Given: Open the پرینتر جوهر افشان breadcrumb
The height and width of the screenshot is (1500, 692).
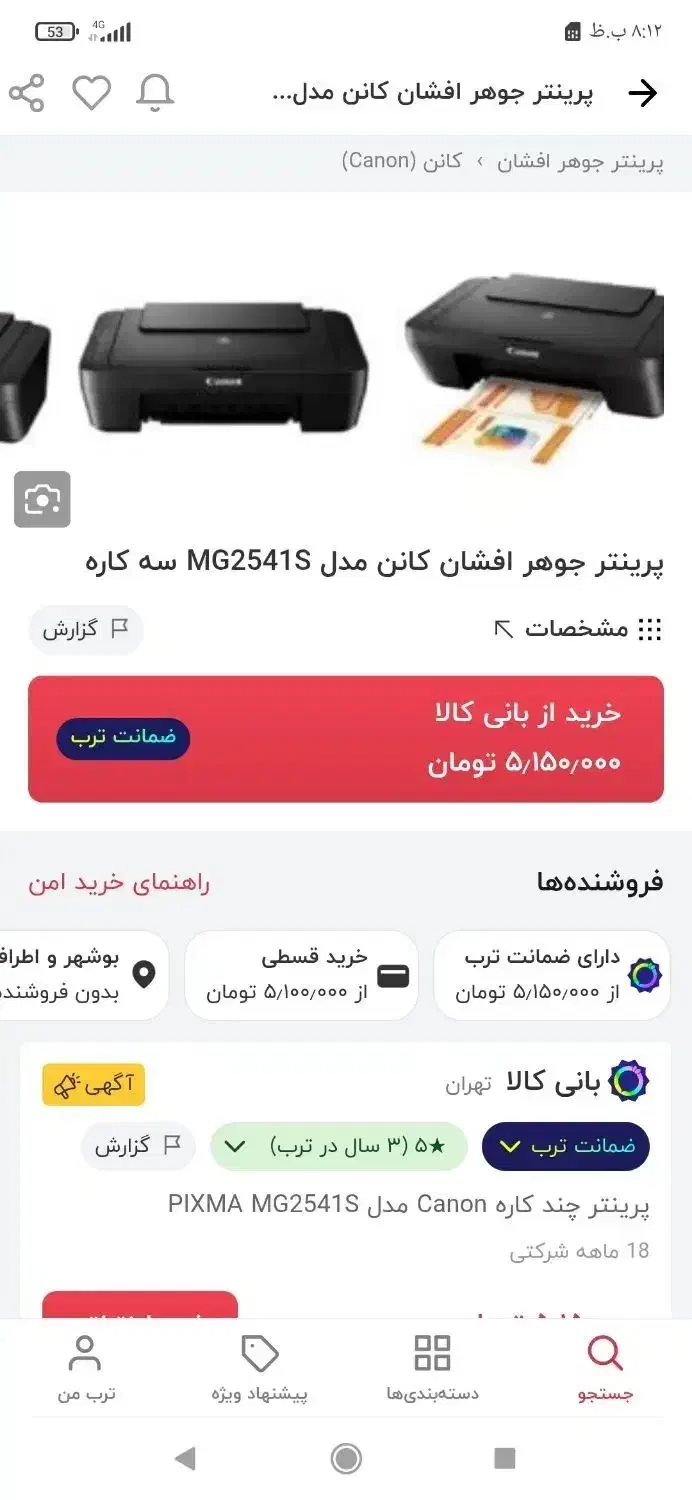Looking at the screenshot, I should point(580,161).
